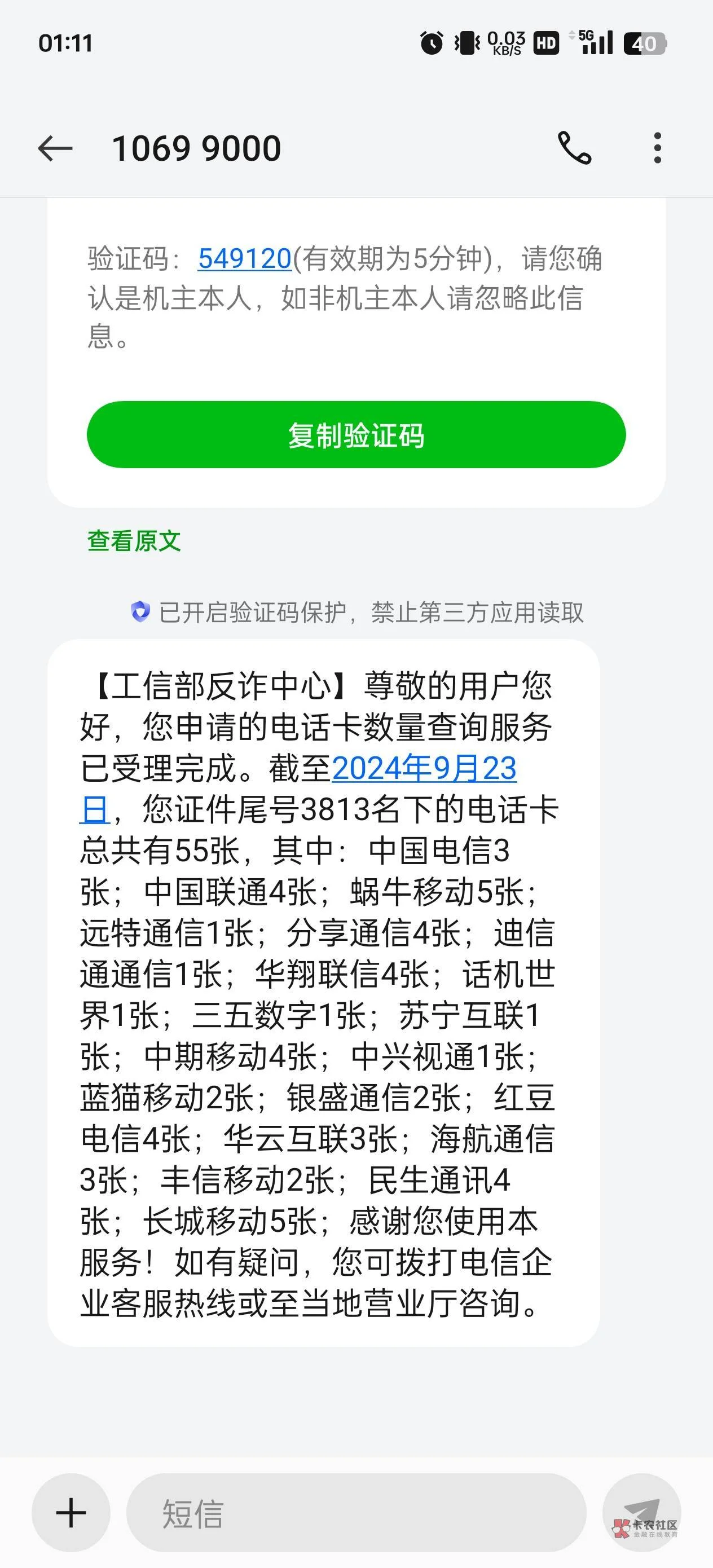Tap the HD indicator in status bar
713x1568 pixels.
coord(545,43)
